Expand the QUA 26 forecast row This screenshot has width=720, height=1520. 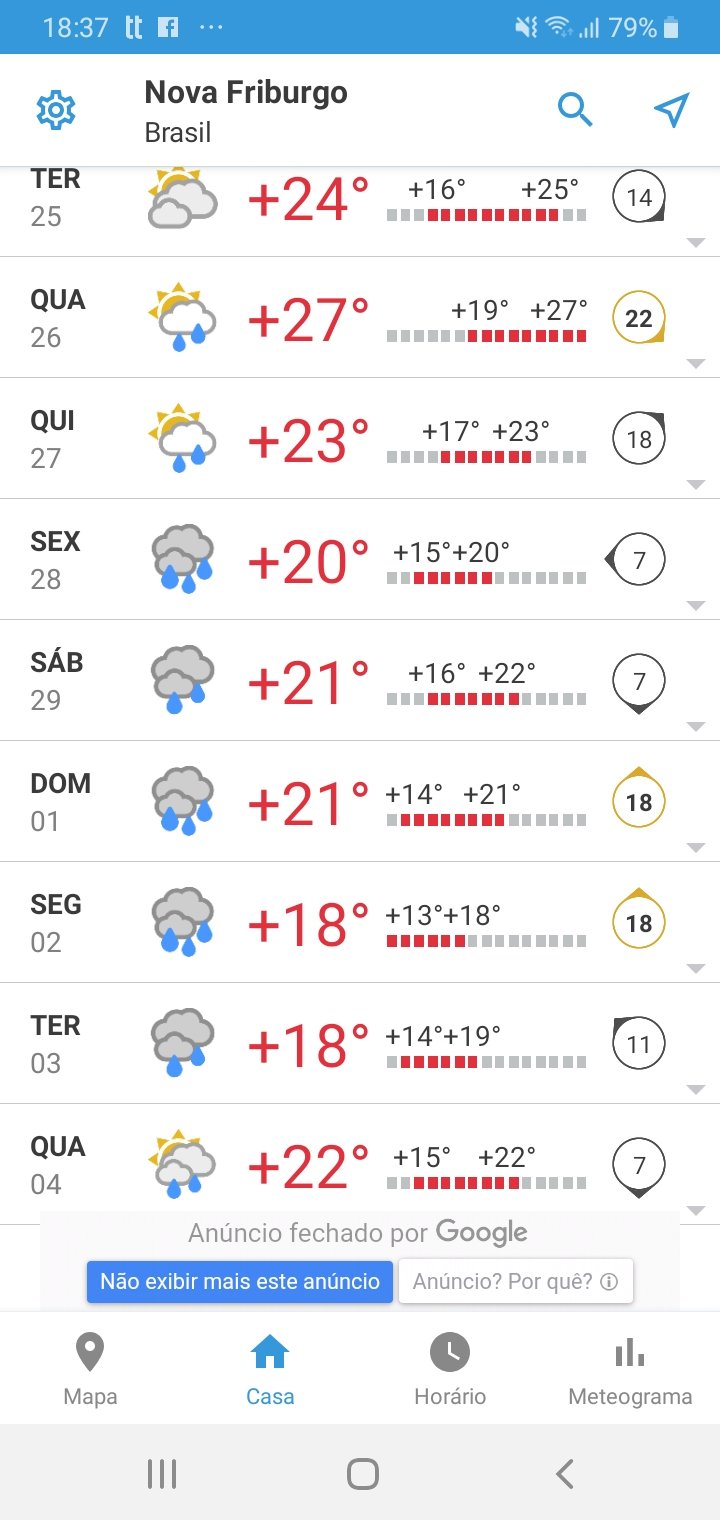click(360, 318)
